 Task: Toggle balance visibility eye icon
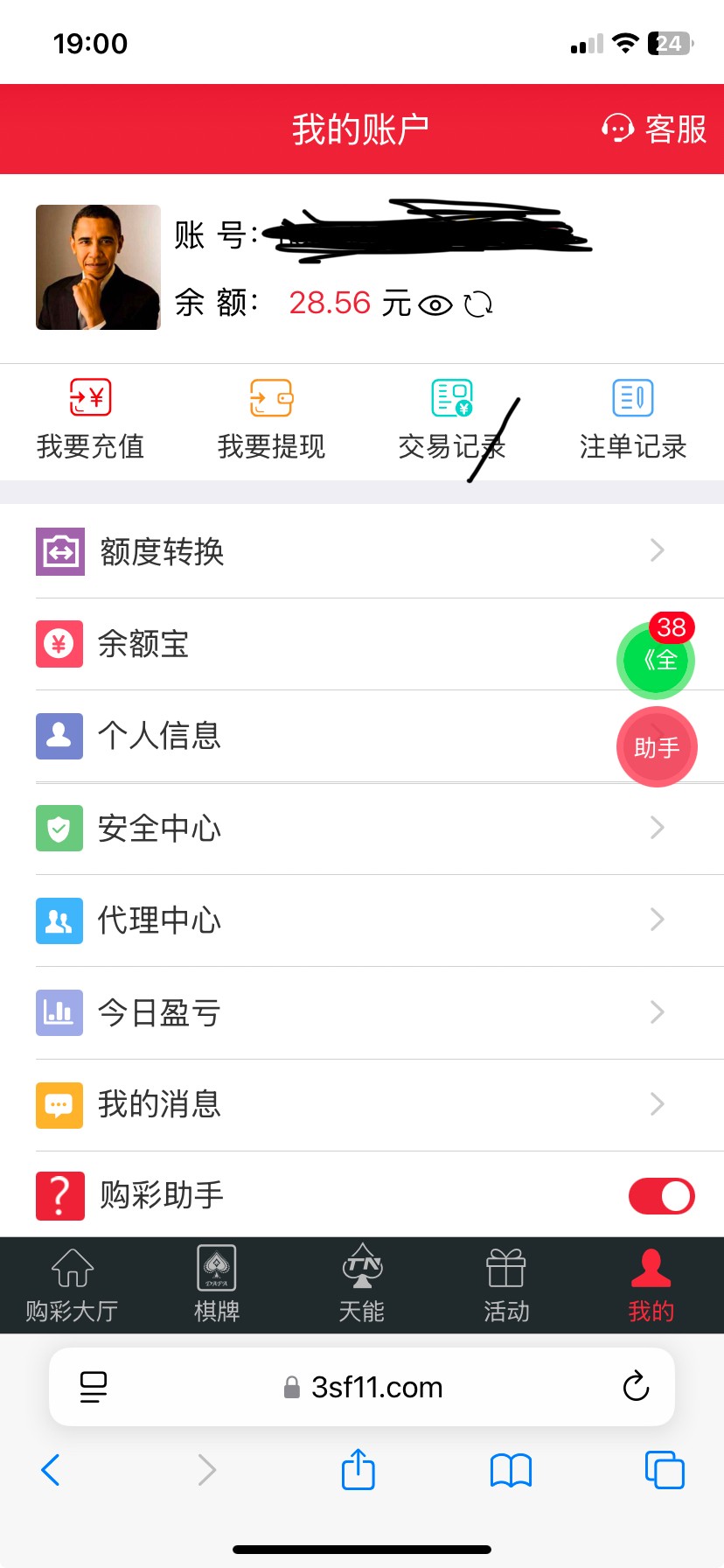pyautogui.click(x=435, y=305)
